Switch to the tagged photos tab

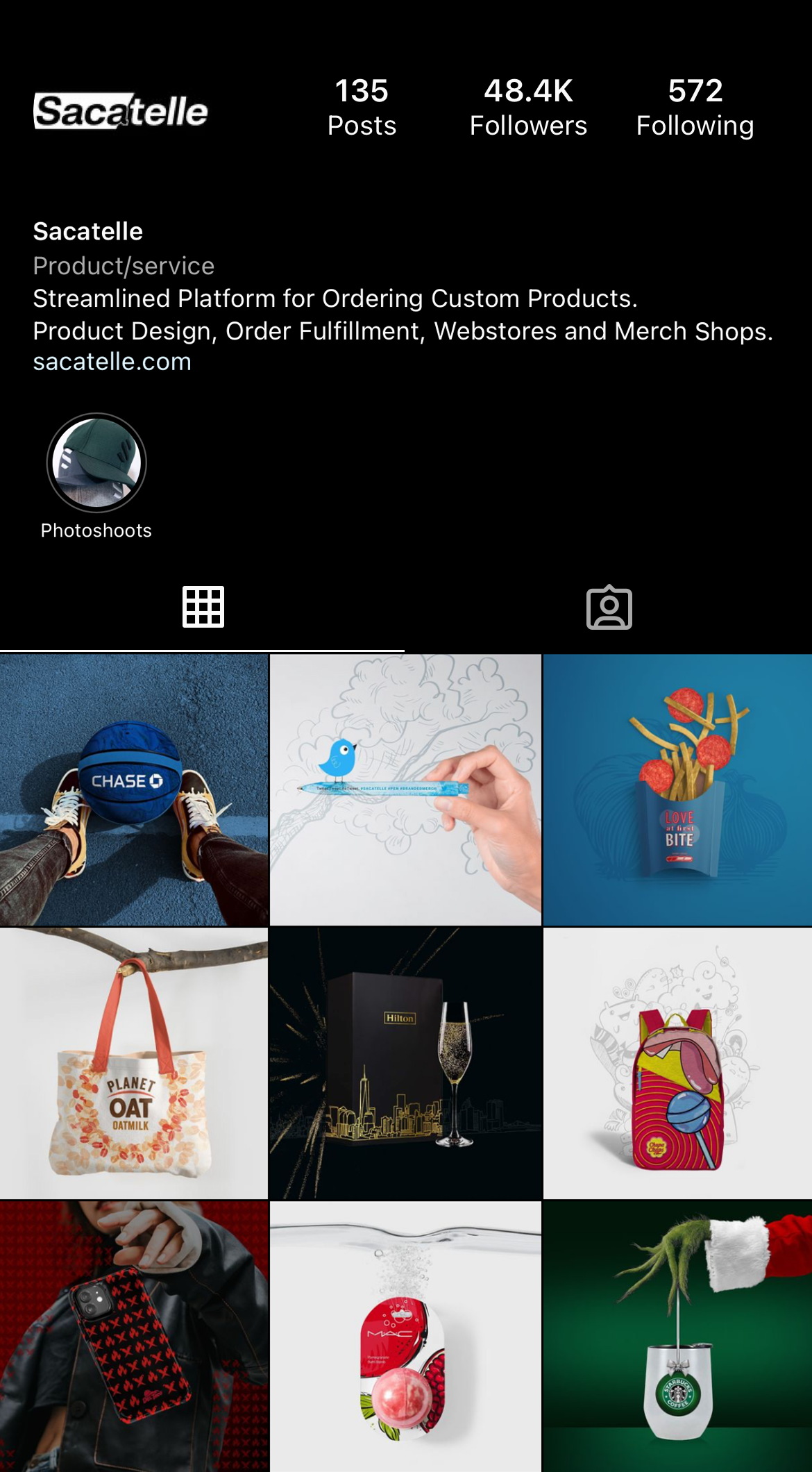(x=609, y=607)
